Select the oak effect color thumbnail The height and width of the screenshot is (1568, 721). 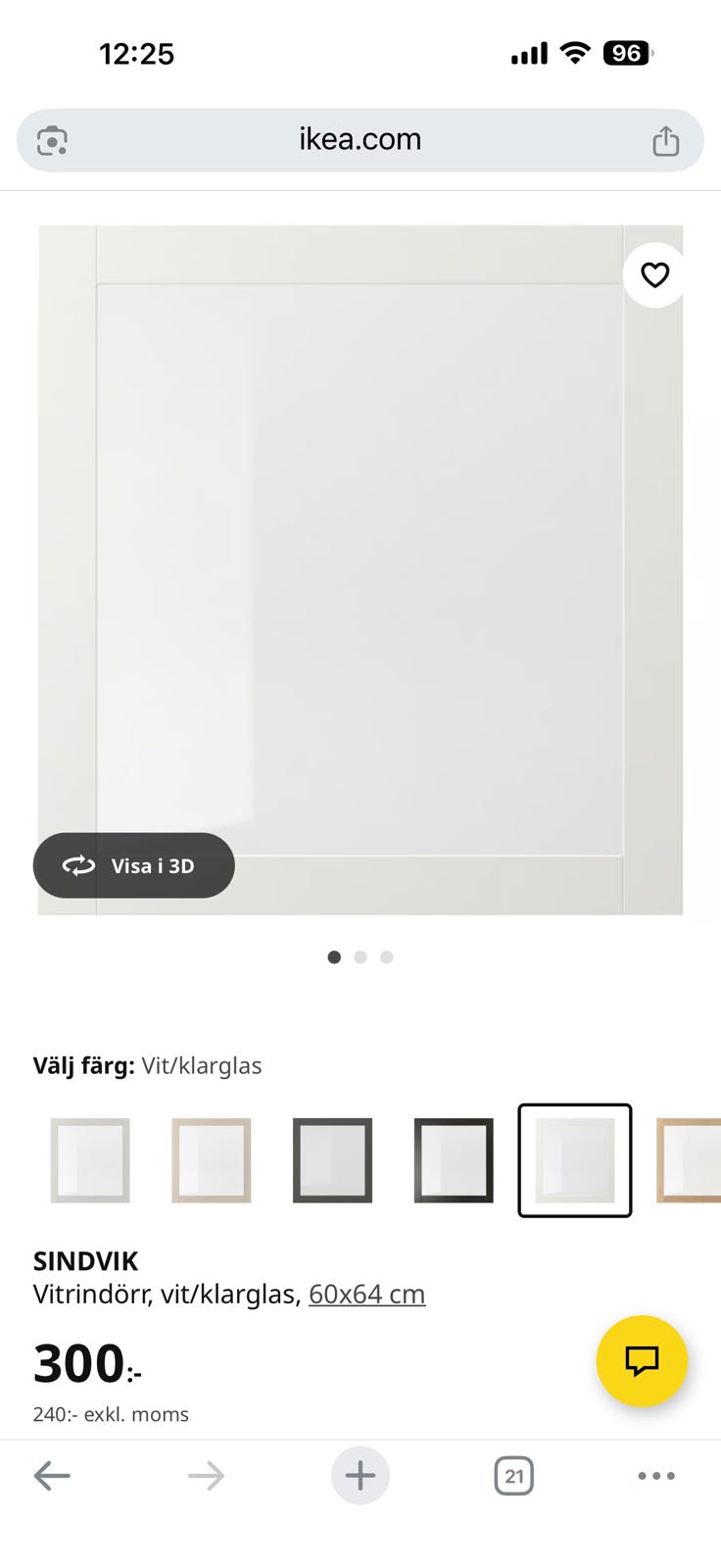[211, 1160]
